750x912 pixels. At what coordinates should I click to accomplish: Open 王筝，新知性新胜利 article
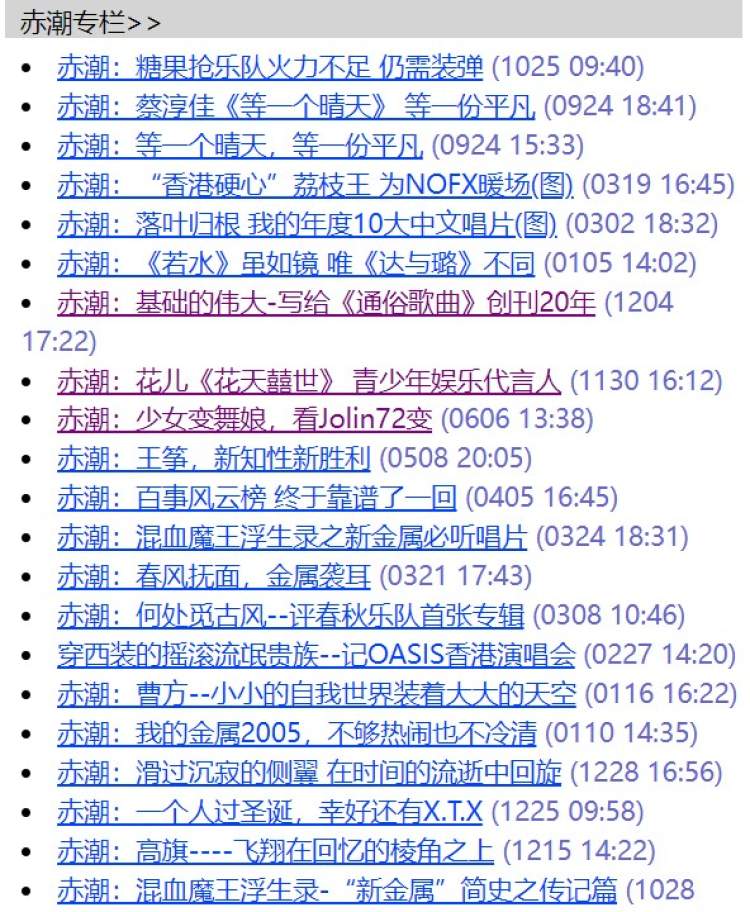coord(213,458)
